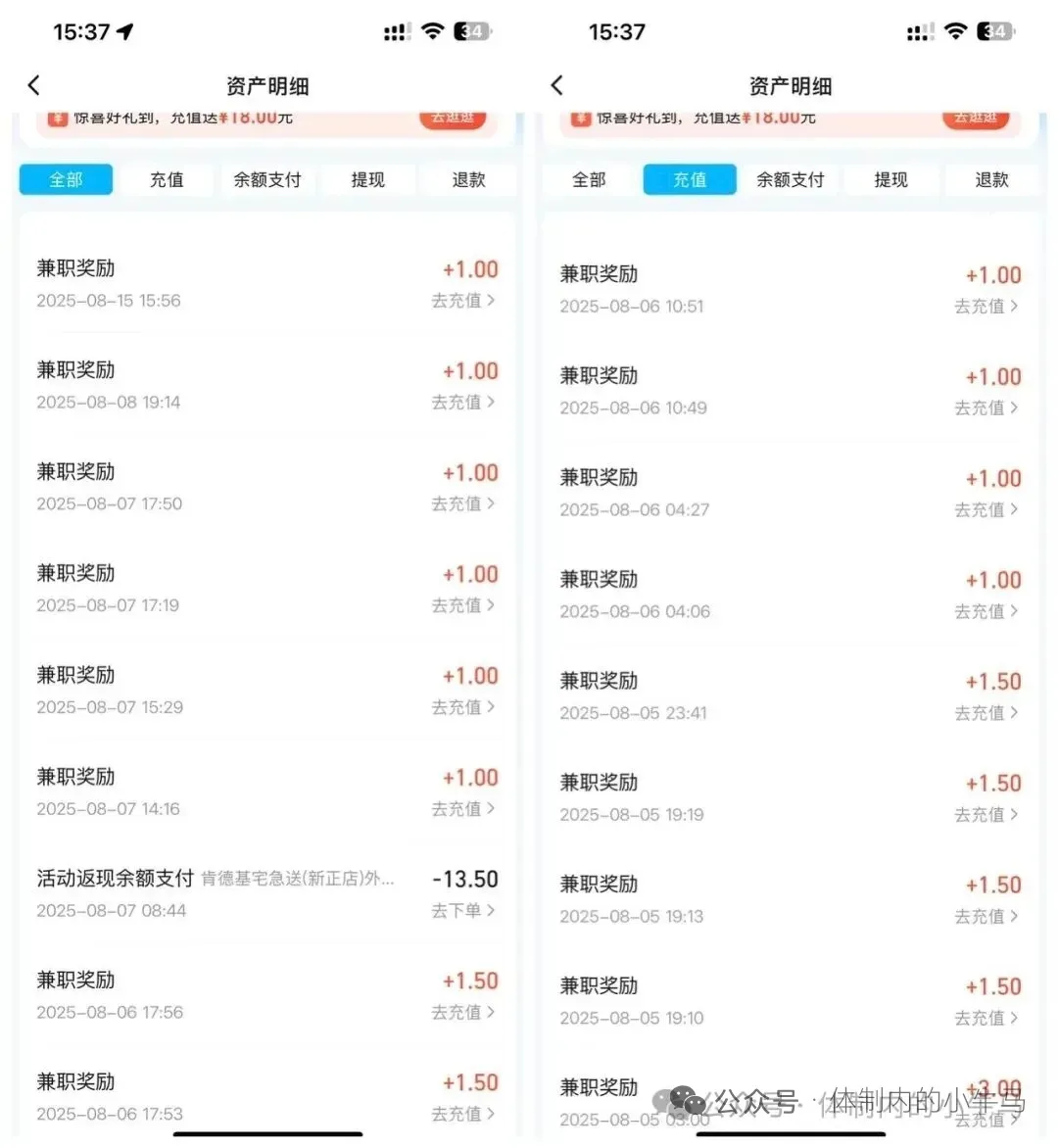Tap the home indicator bar at the bottom
The height and width of the screenshot is (1148, 1058).
(x=266, y=1136)
